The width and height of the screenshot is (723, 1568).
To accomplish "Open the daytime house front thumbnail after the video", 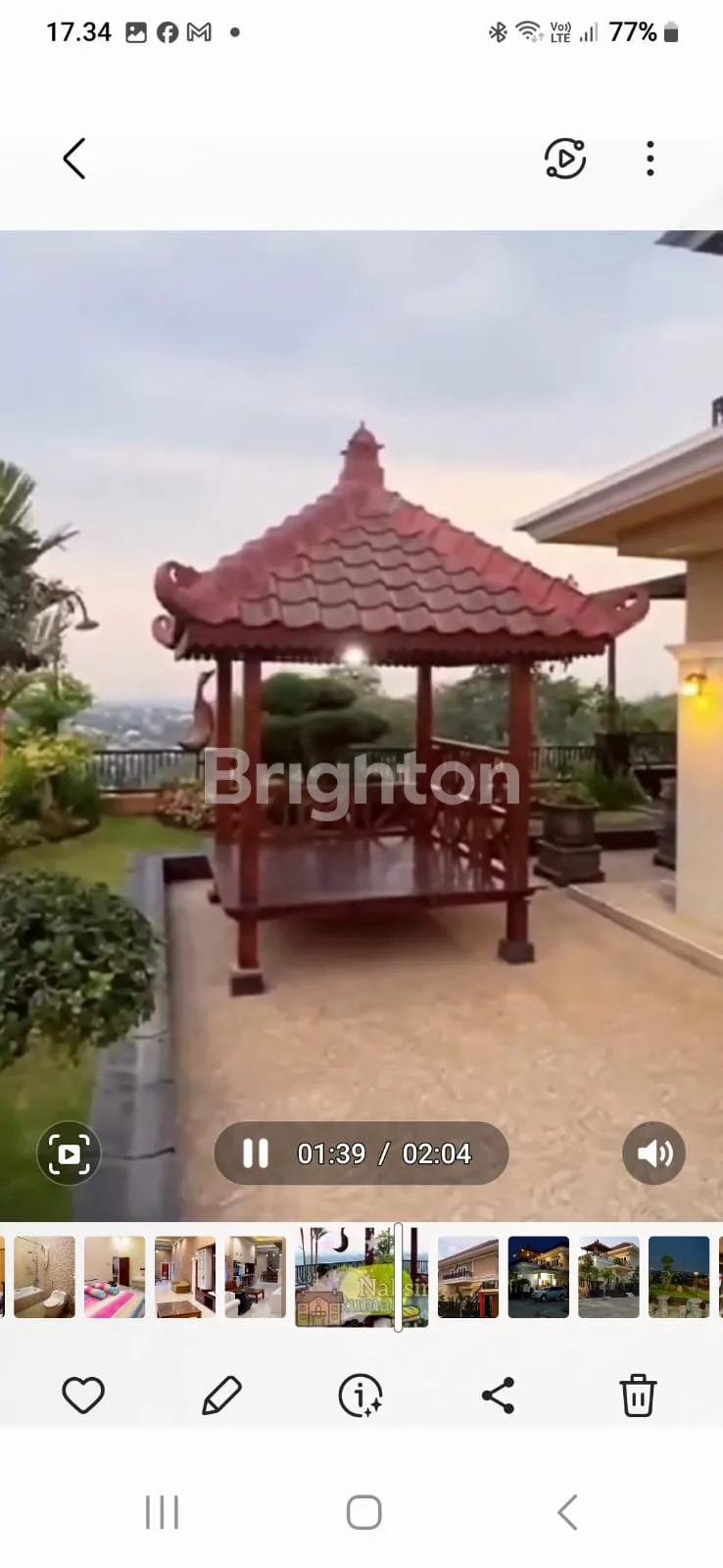I will 468,1276.
